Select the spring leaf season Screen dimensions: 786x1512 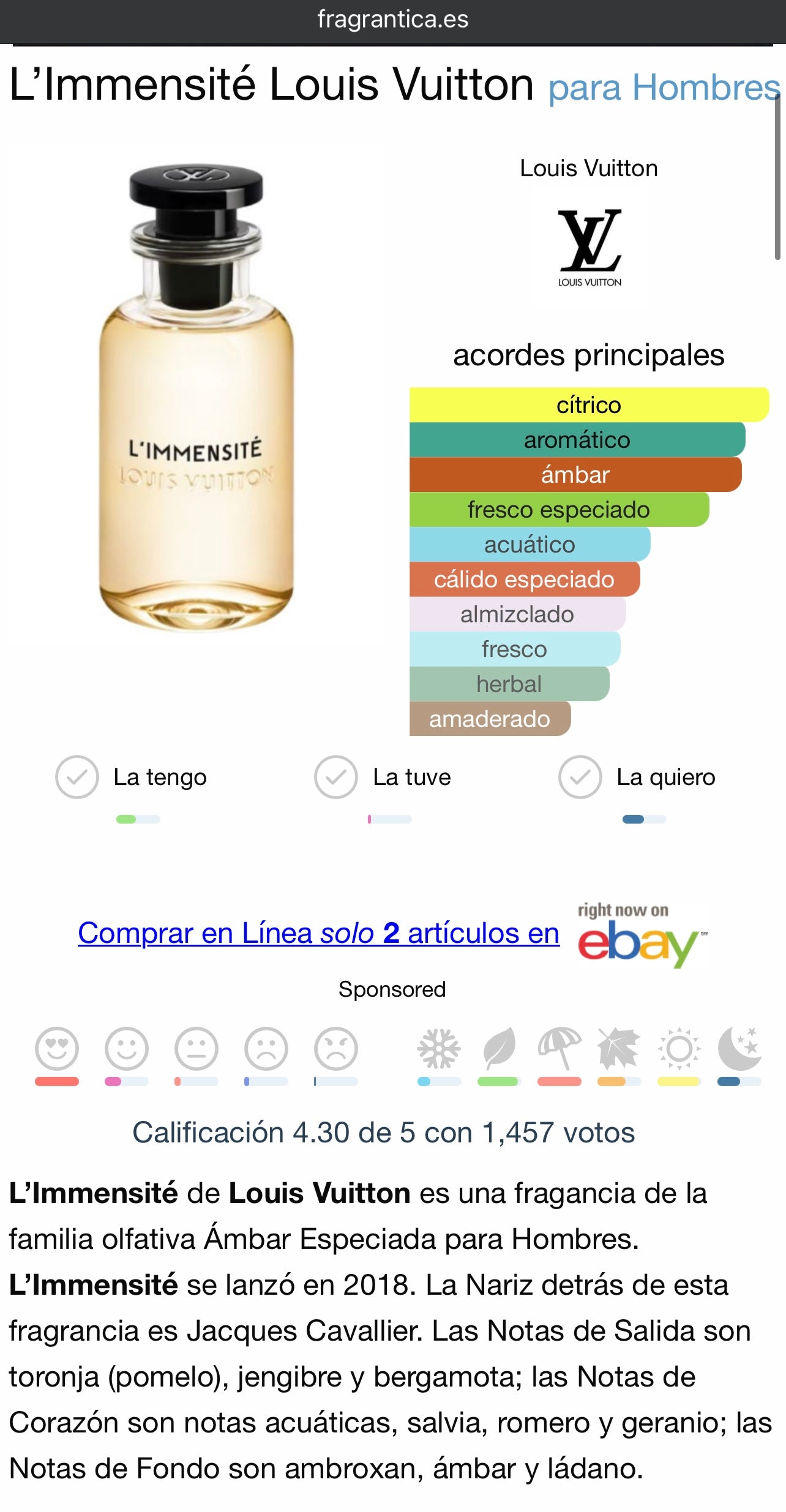tap(499, 1049)
